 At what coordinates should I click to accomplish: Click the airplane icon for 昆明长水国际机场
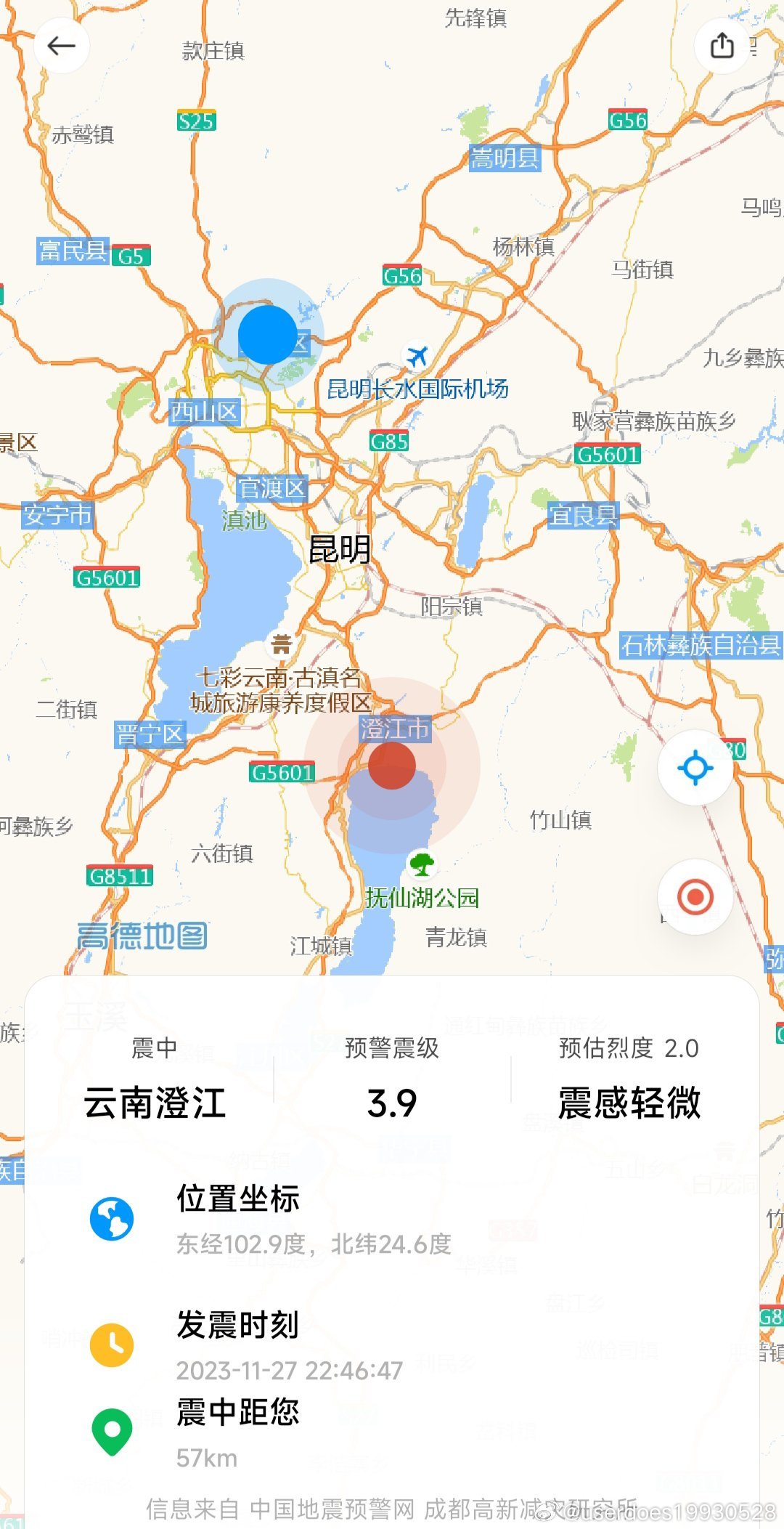pos(416,356)
